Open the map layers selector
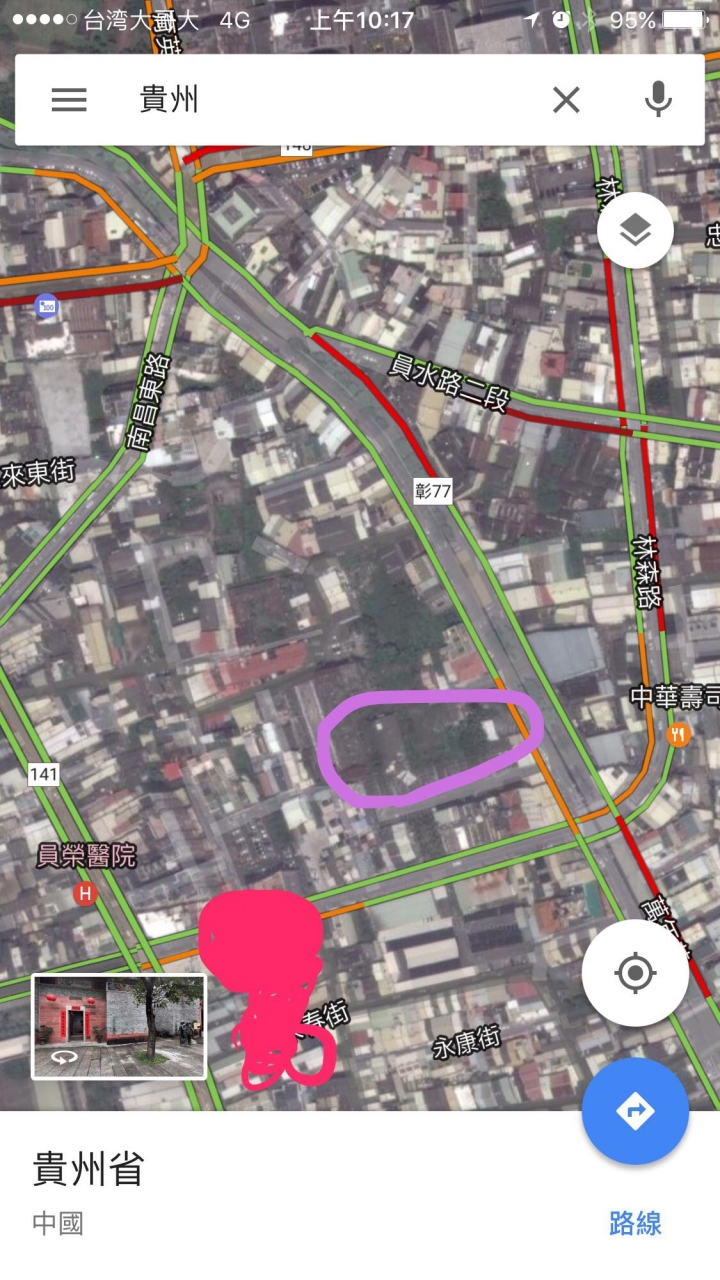Viewport: 720px width, 1280px height. pyautogui.click(x=635, y=231)
